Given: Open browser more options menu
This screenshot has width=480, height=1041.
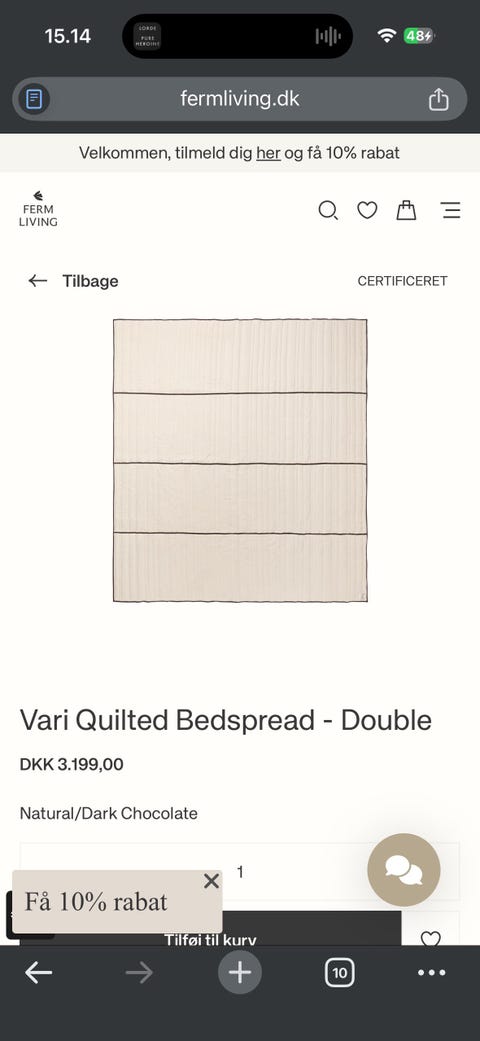Looking at the screenshot, I should 432,973.
